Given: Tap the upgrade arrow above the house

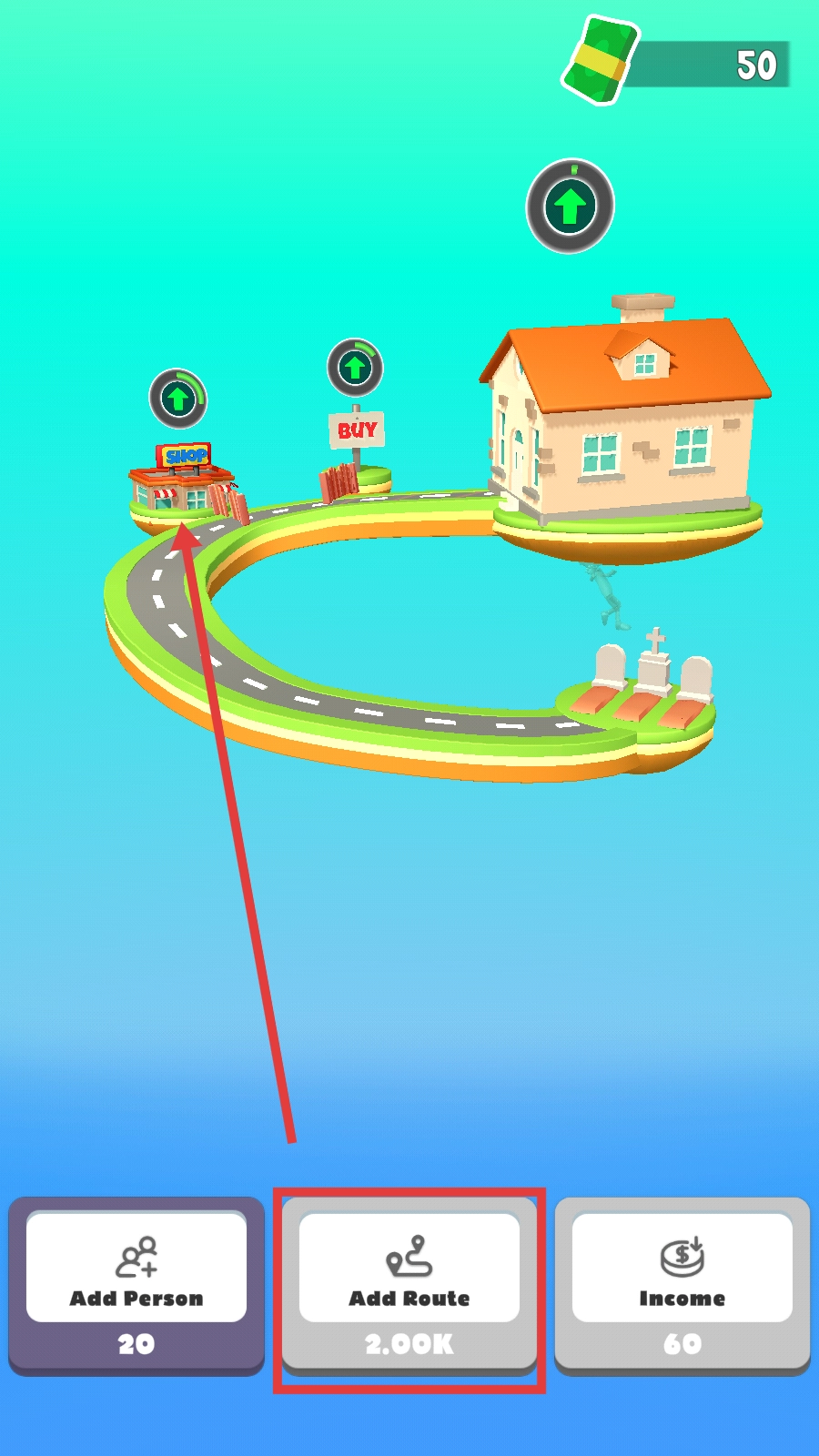Looking at the screenshot, I should [x=571, y=207].
